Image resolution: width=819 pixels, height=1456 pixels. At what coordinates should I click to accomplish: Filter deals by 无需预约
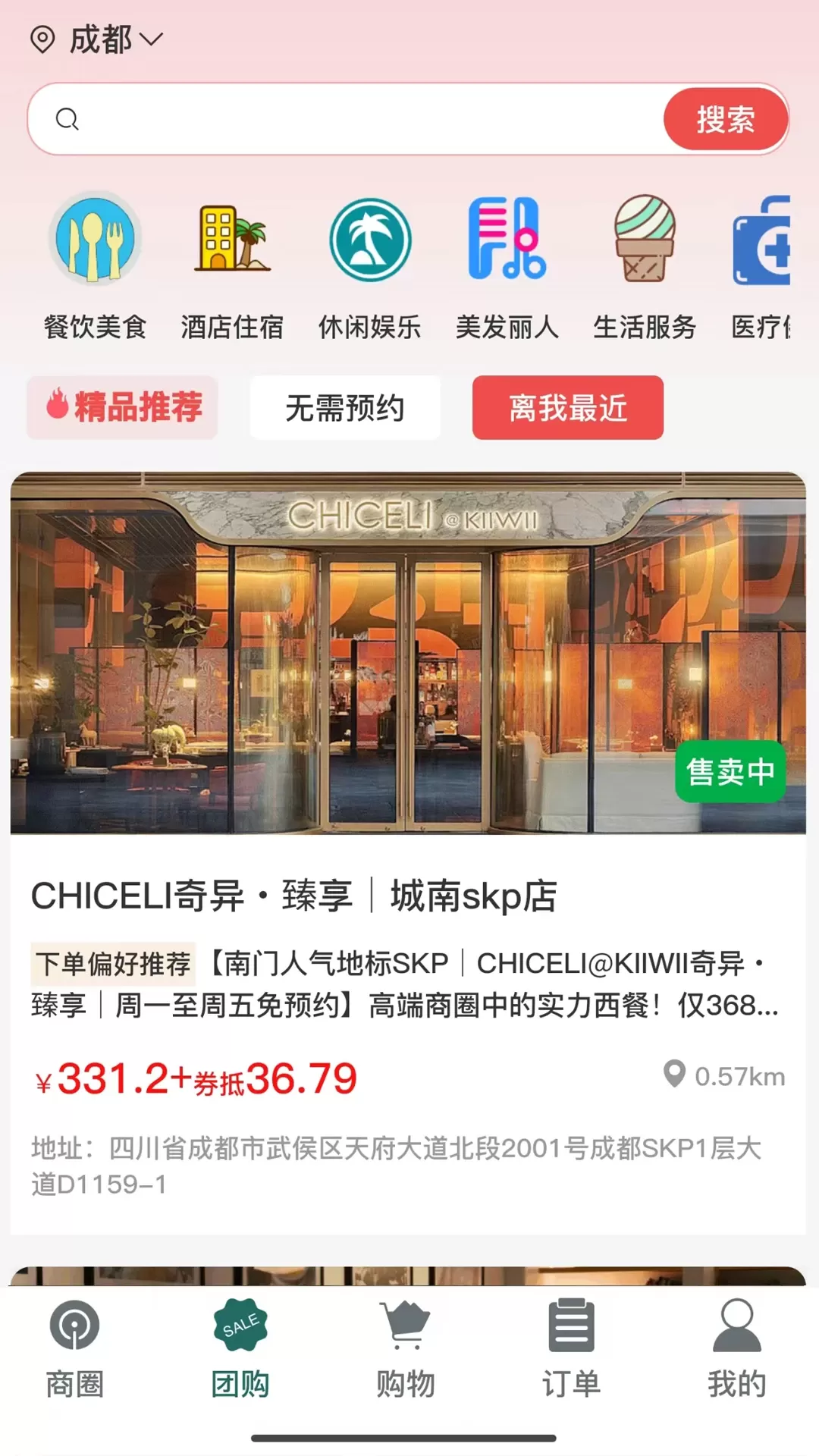coord(345,407)
